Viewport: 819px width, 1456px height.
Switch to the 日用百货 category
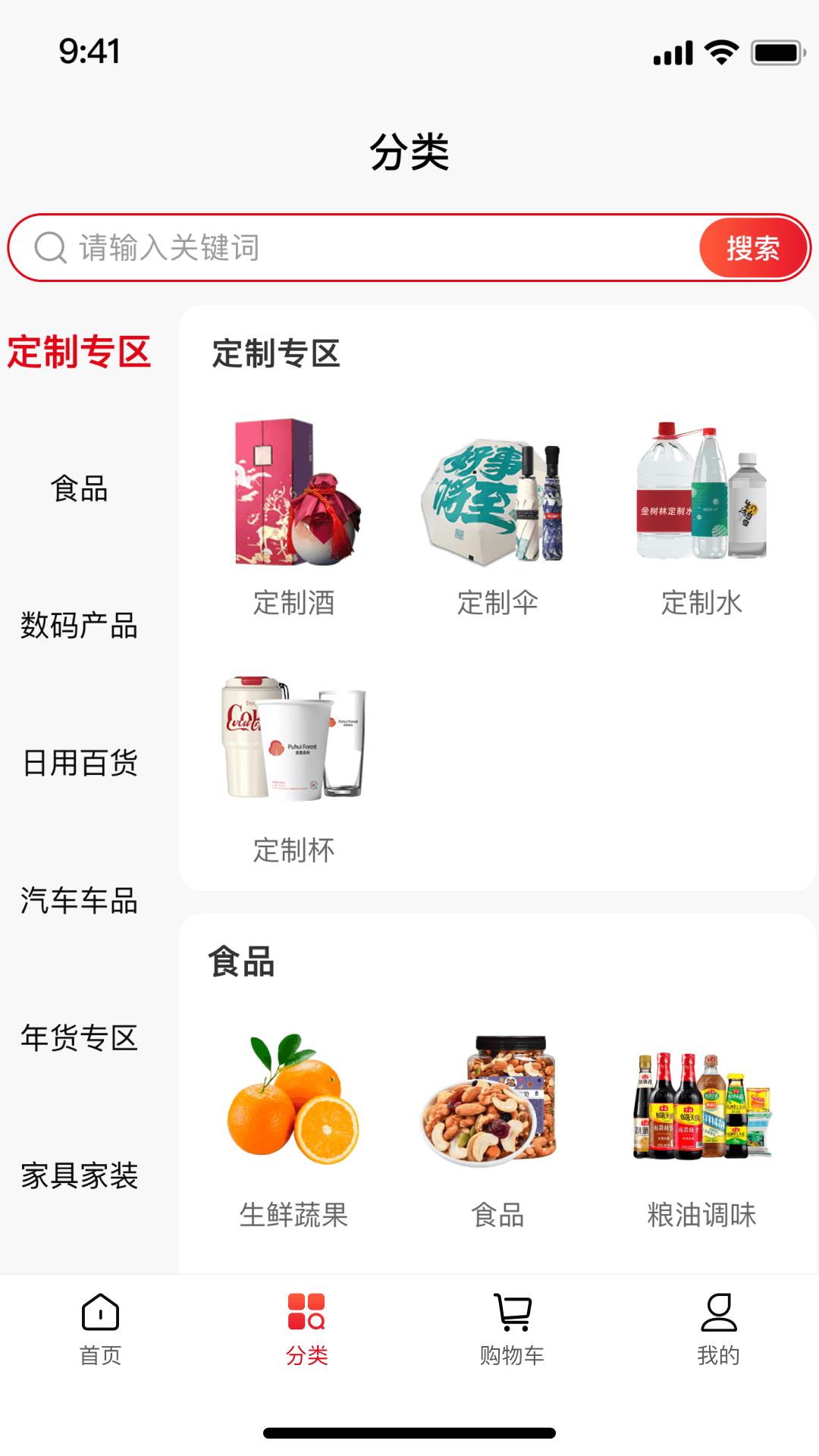(80, 764)
